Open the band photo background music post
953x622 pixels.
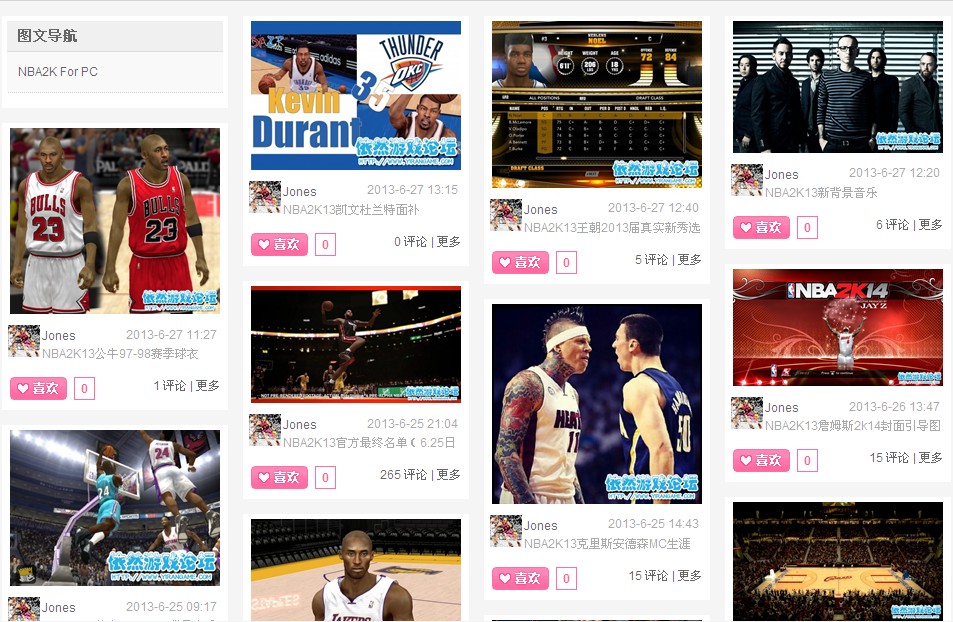point(837,87)
